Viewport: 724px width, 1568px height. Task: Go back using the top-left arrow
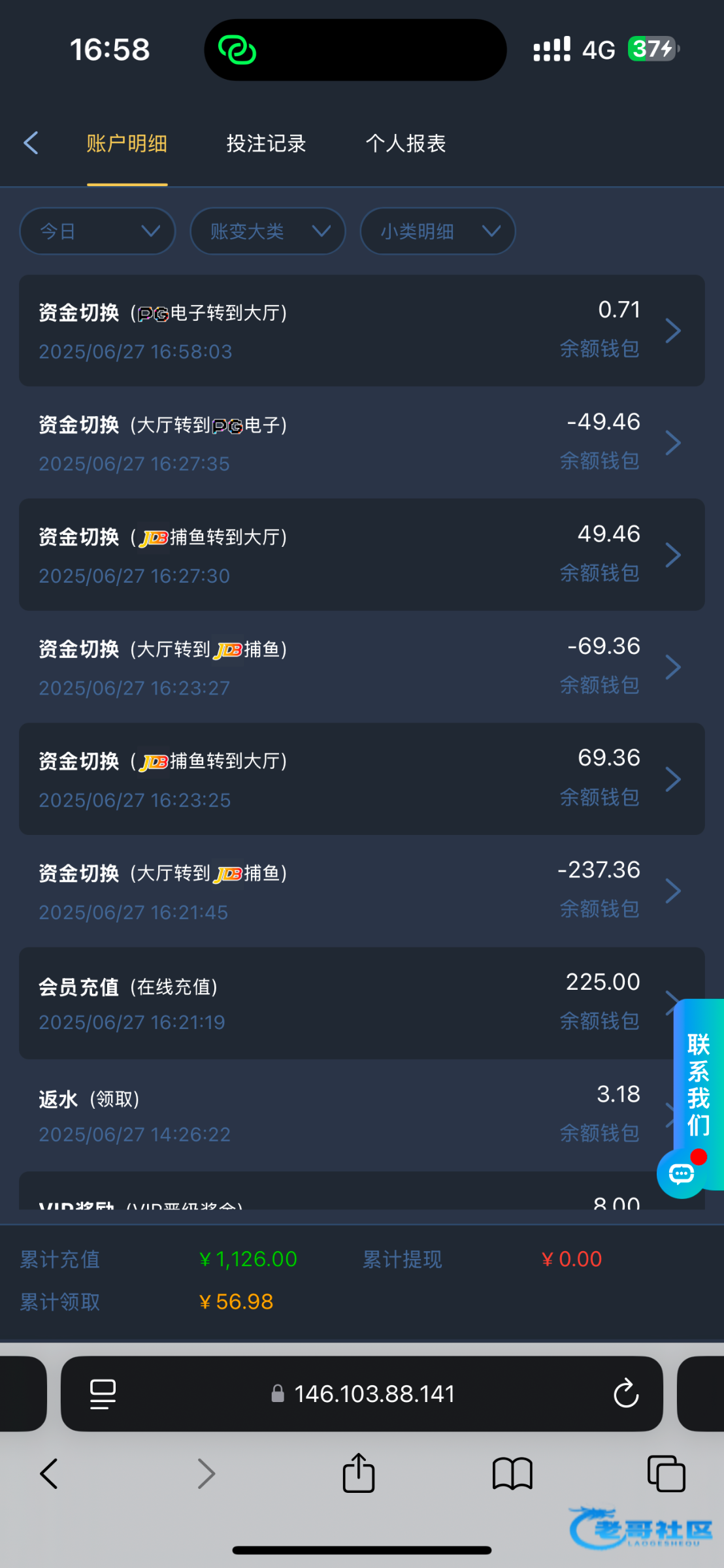click(31, 143)
